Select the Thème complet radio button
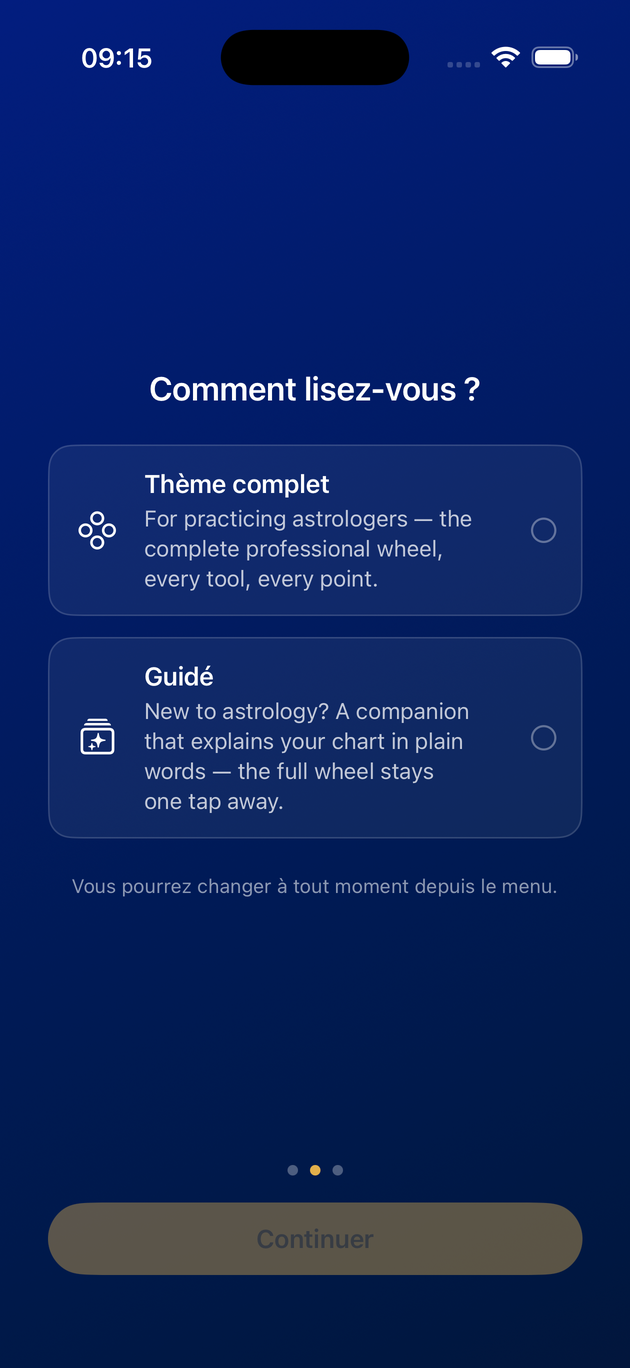This screenshot has height=1368, width=630. click(x=543, y=530)
